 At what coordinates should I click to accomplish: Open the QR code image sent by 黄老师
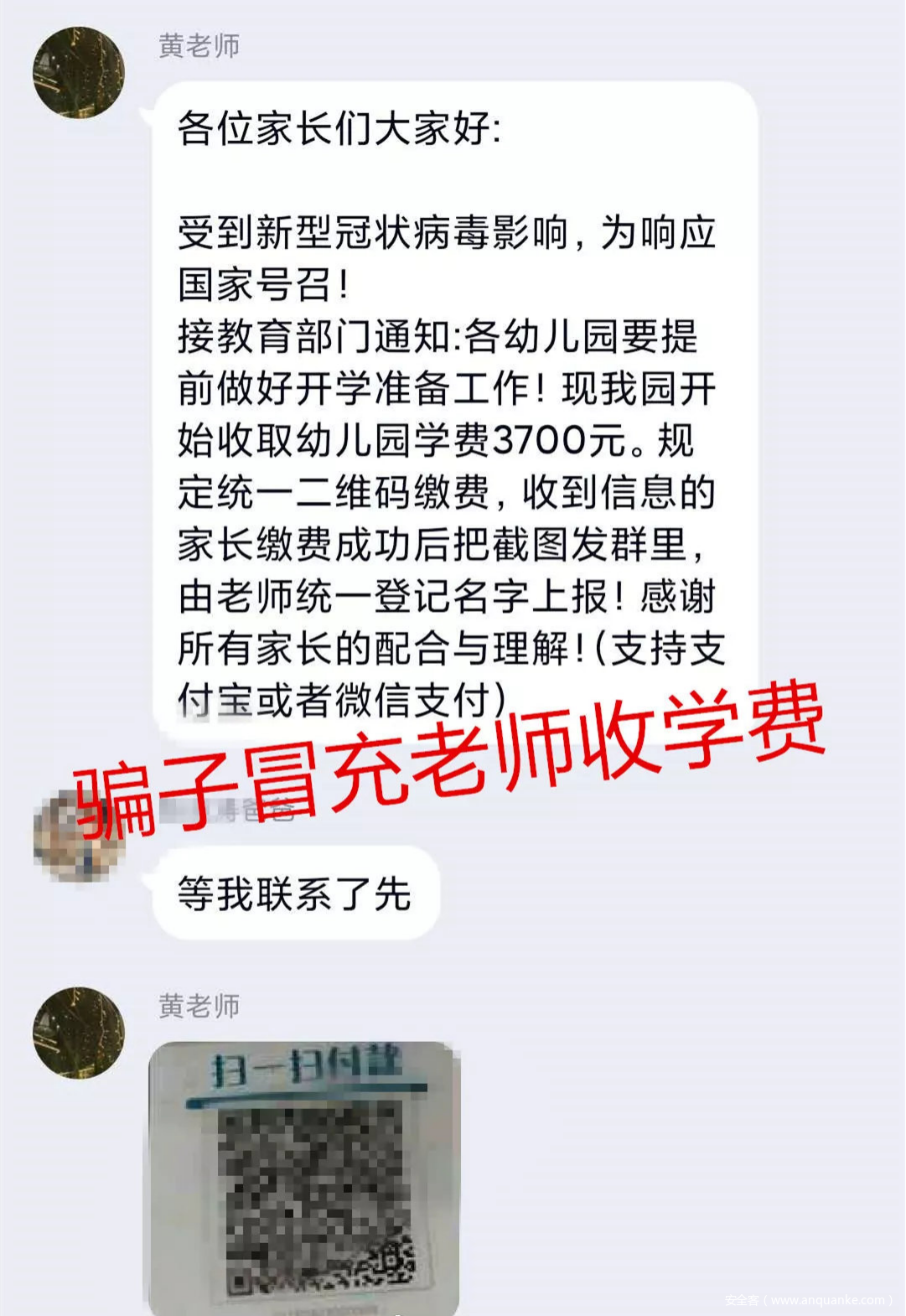tap(304, 1178)
